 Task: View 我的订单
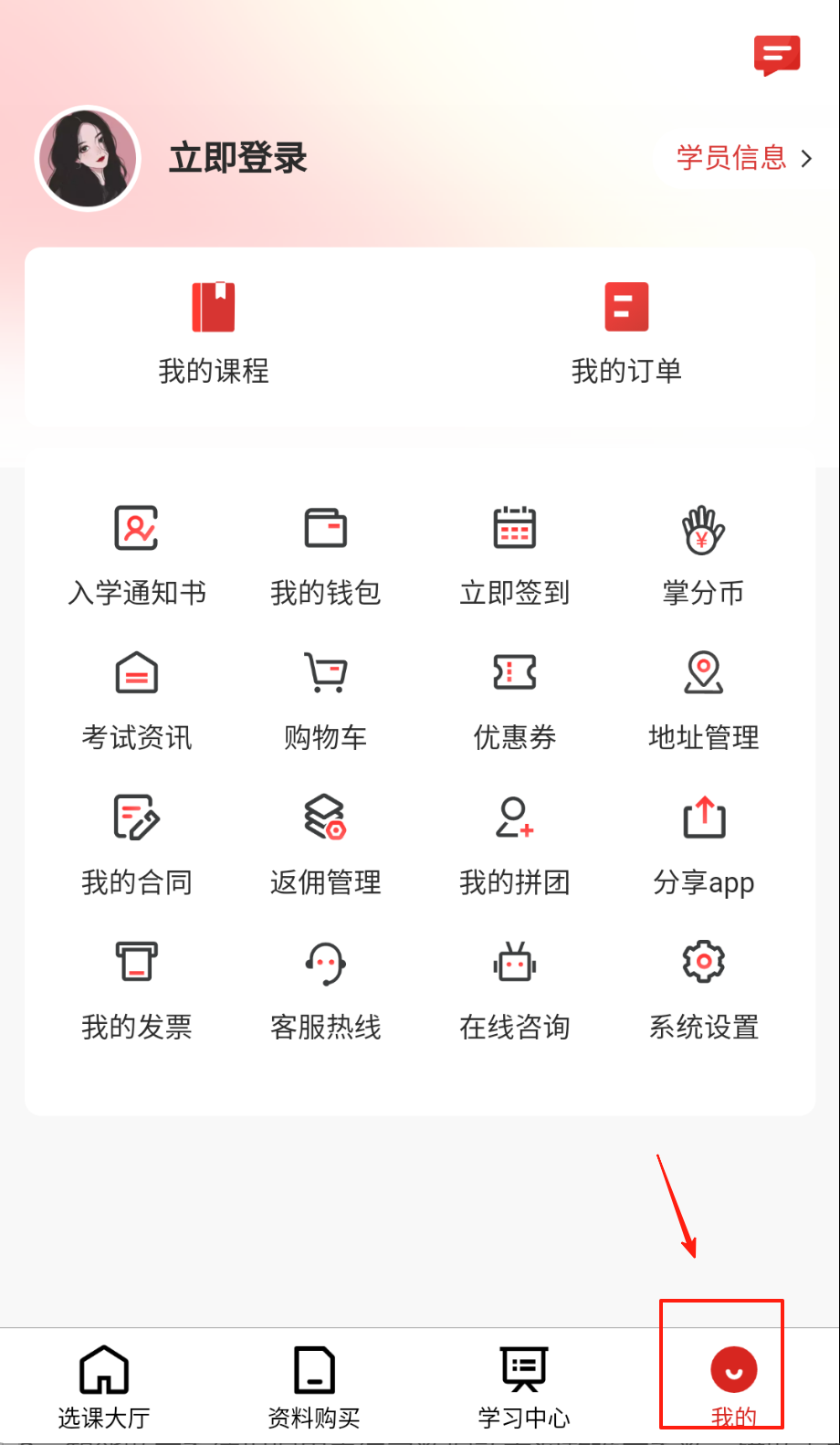(626, 332)
